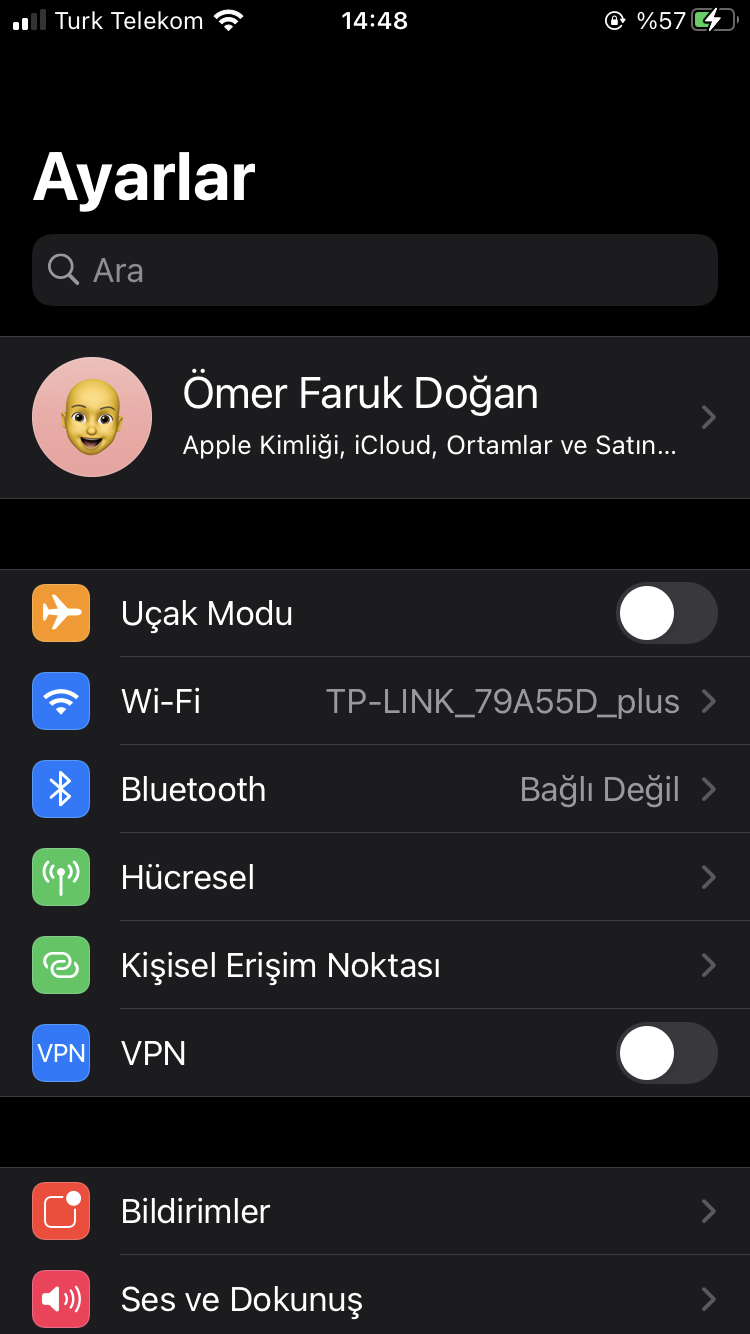Turn on the VPN switch

coord(667,1053)
